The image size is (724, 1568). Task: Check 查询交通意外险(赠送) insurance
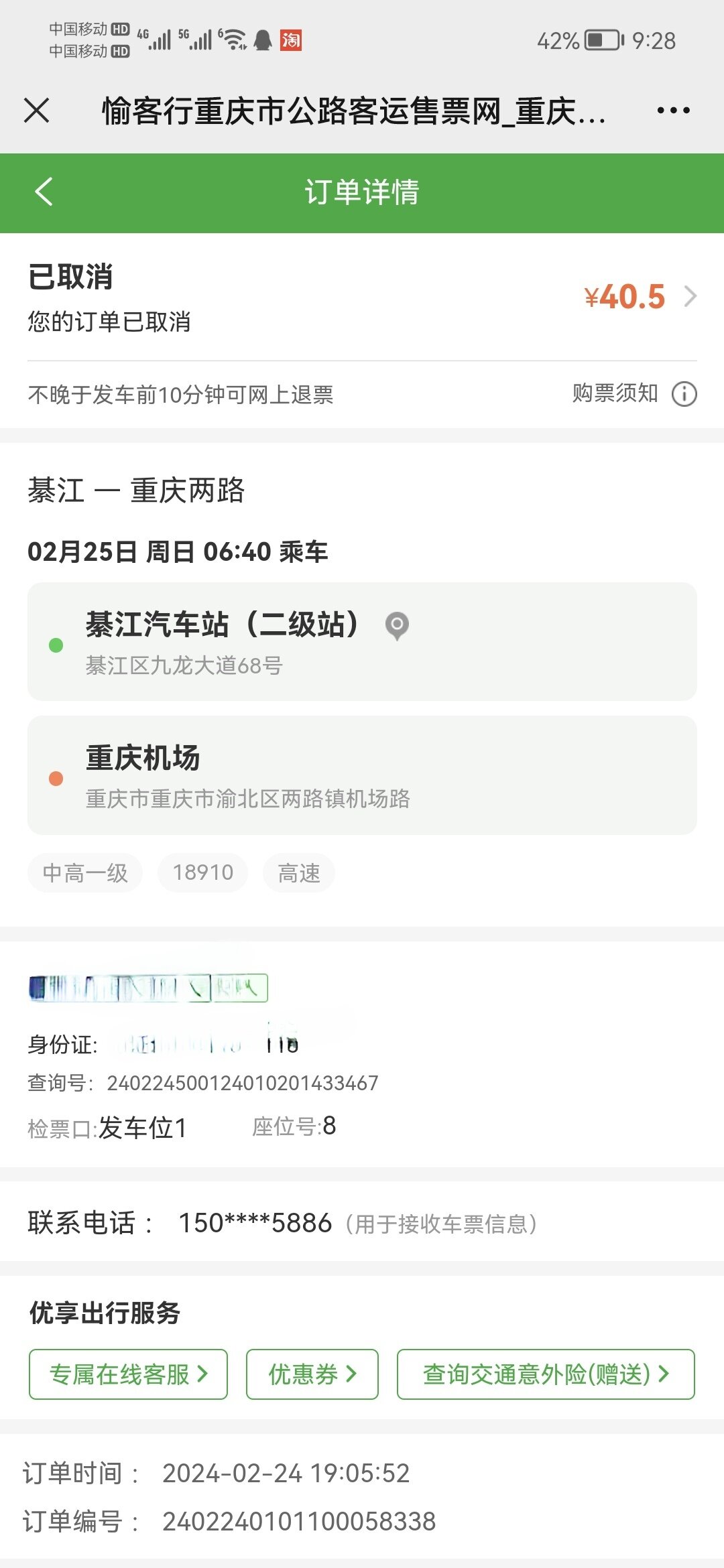[x=545, y=1374]
